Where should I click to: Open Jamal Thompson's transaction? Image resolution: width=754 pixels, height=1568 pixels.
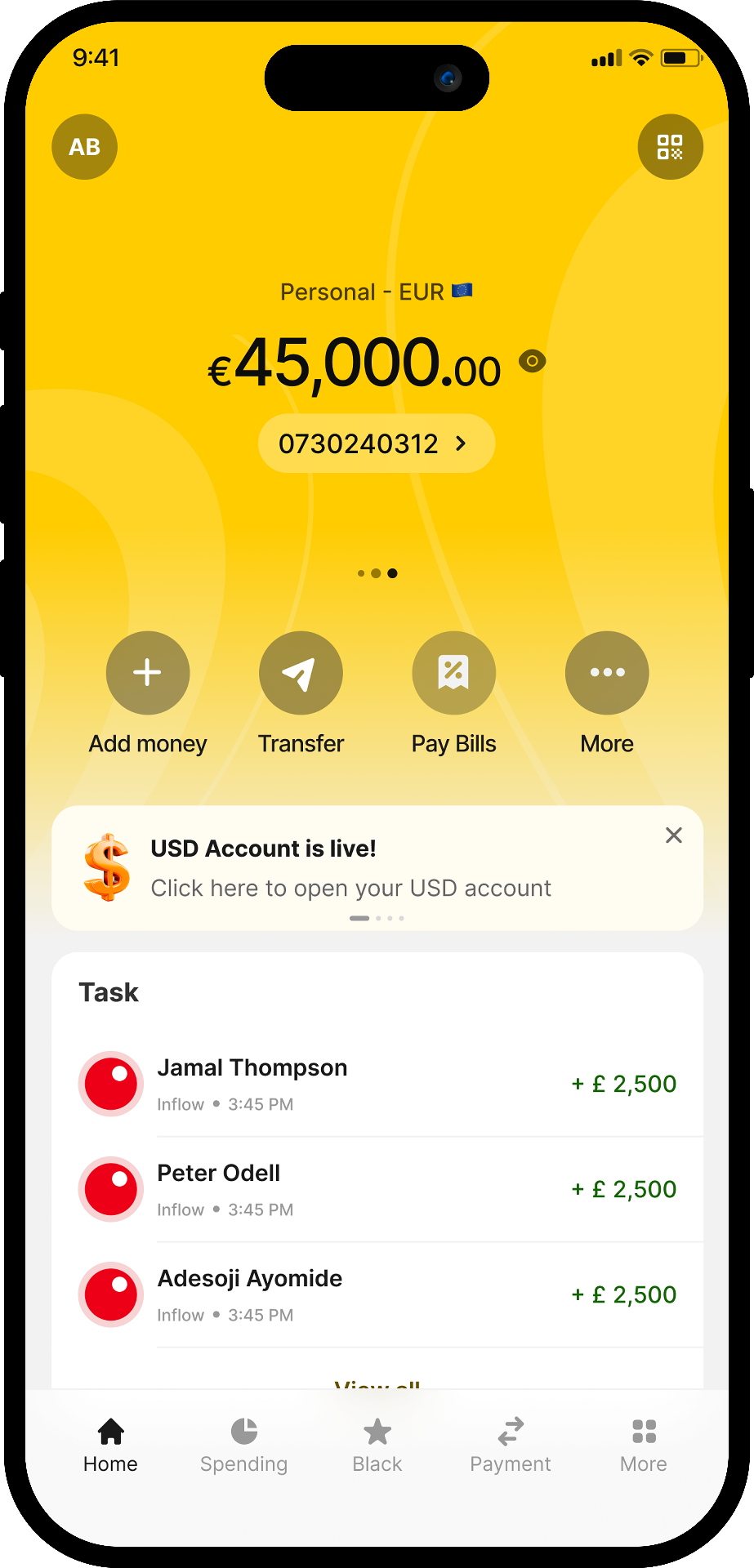click(376, 1084)
